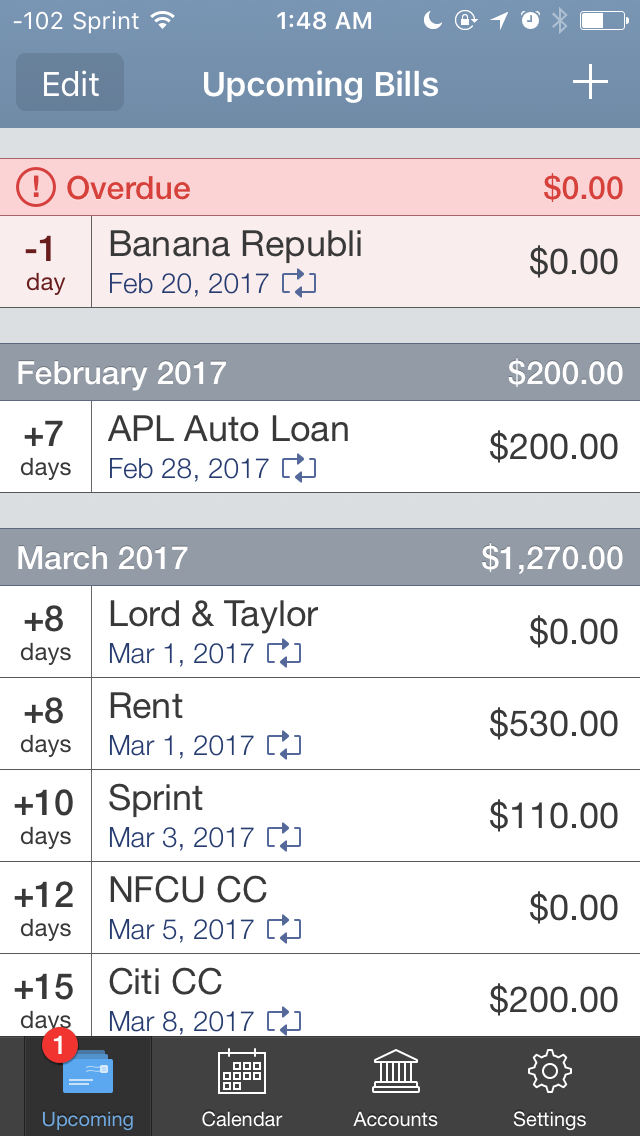
Task: View the Lord & Taylor bill details
Action: [320, 632]
